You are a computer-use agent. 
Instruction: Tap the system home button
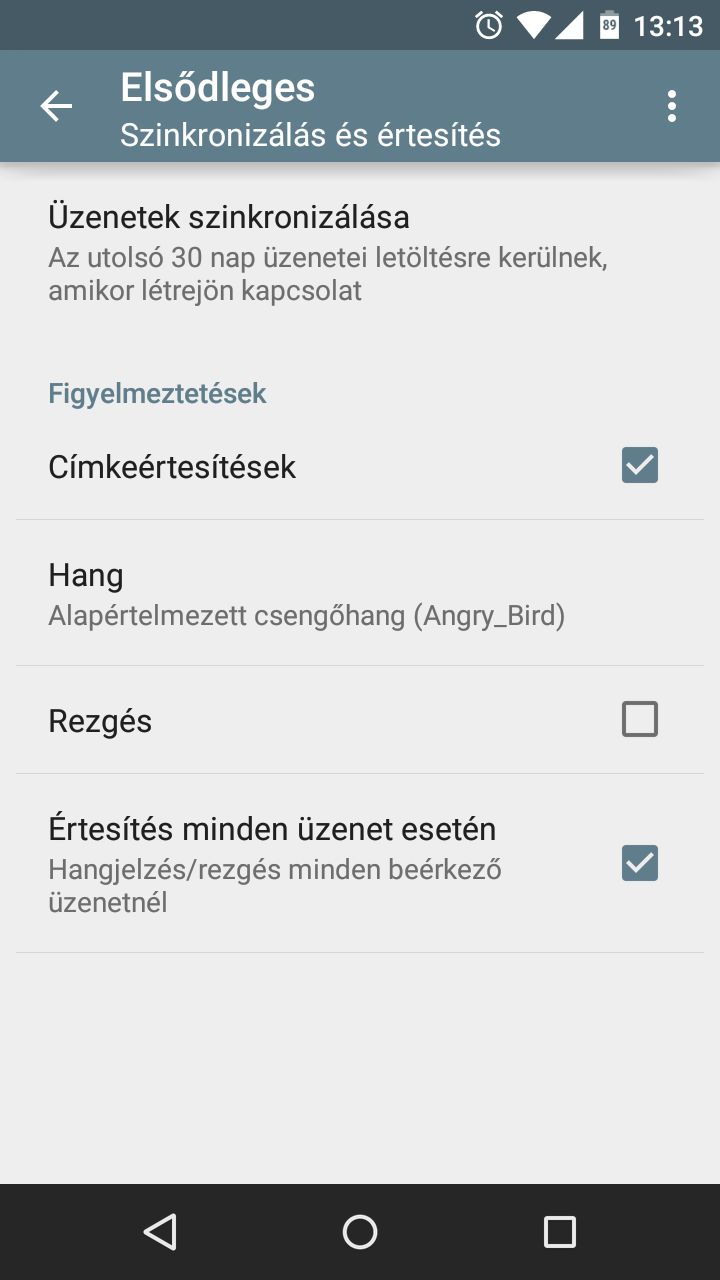pos(360,1232)
